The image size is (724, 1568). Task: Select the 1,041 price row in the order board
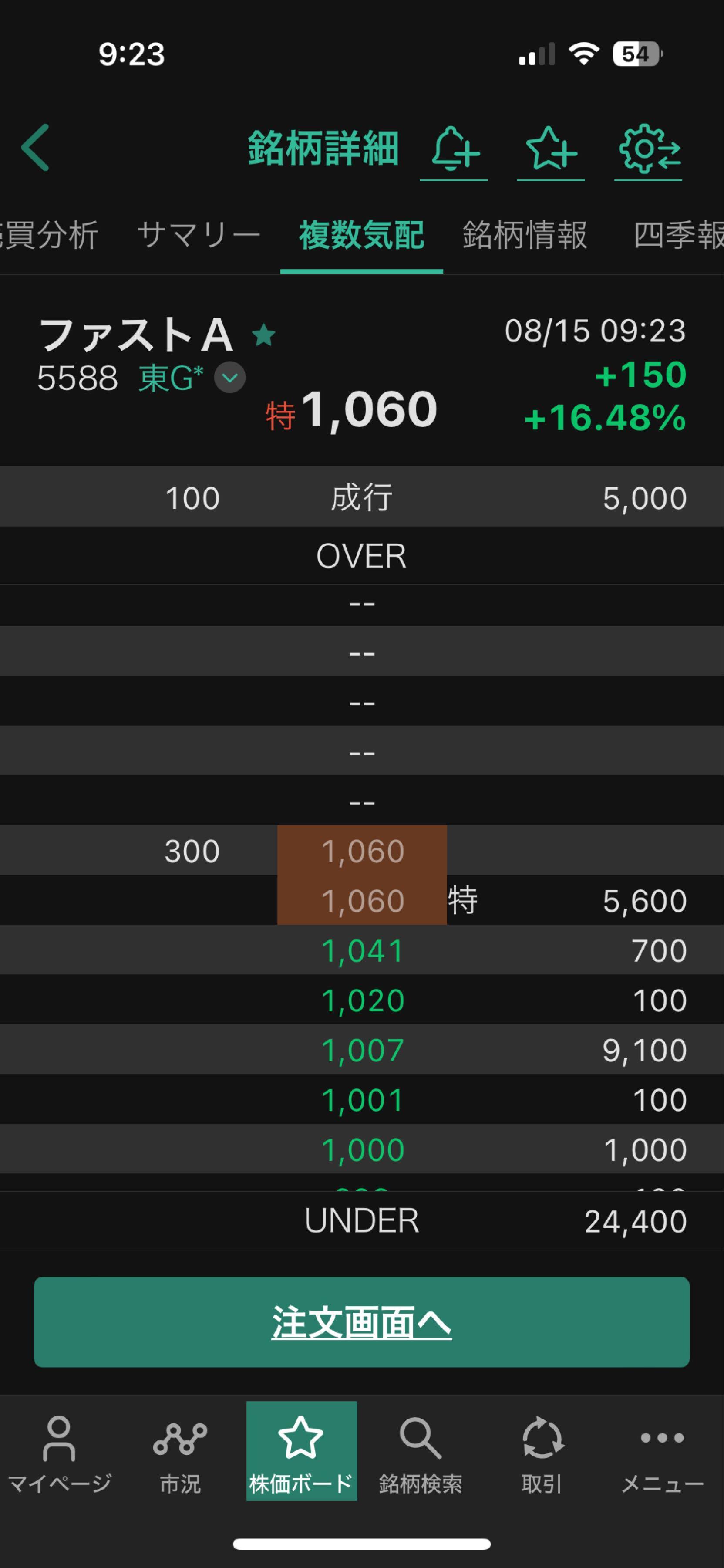click(x=362, y=950)
